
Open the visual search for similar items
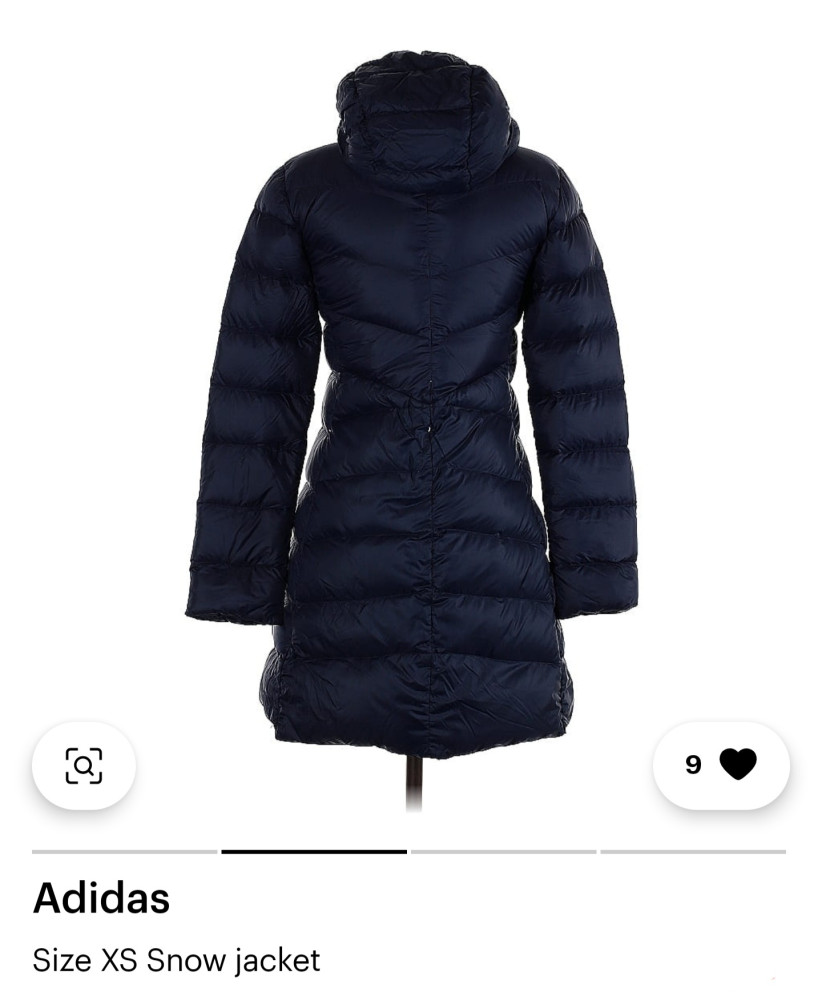(84, 766)
